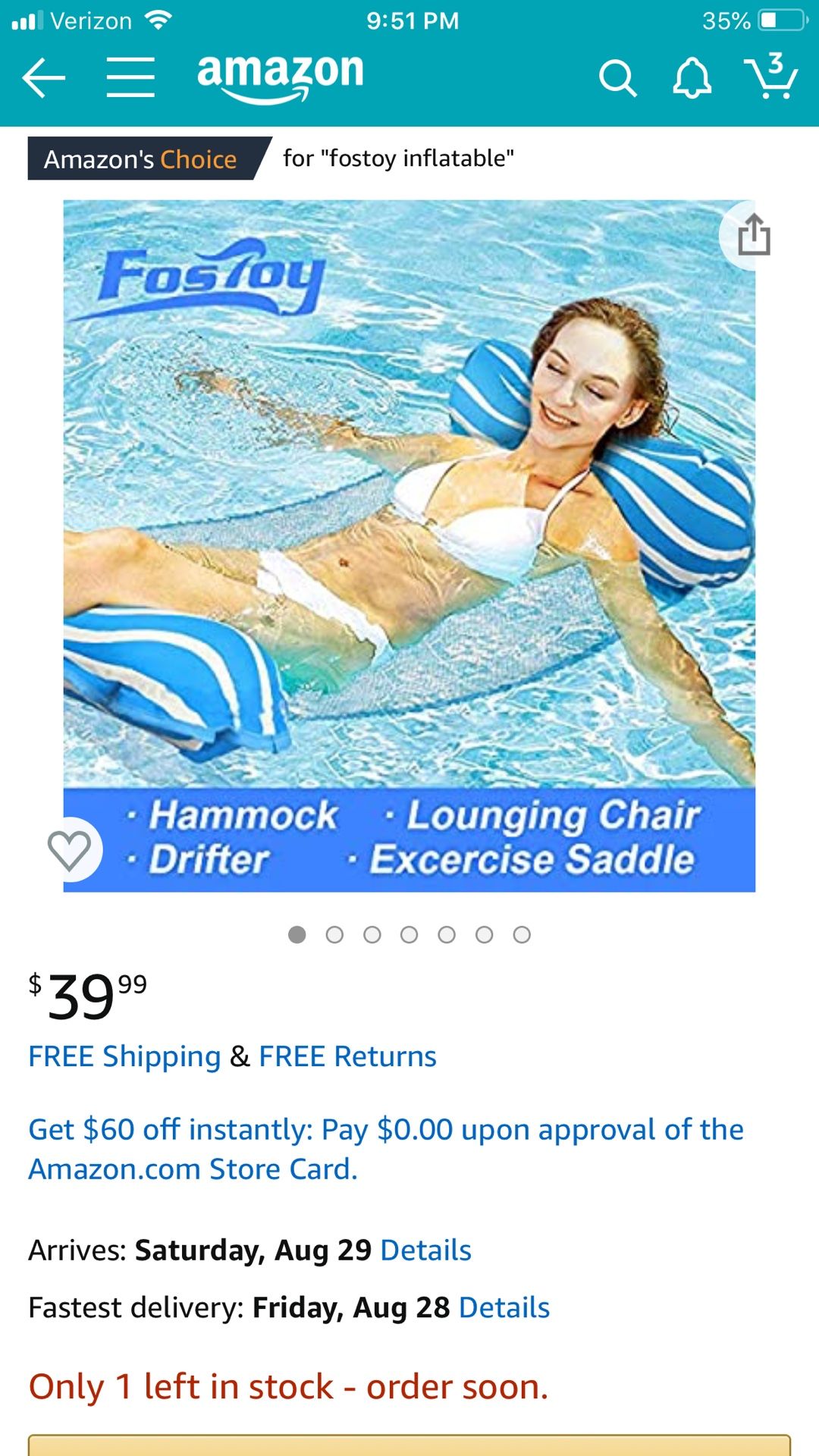The height and width of the screenshot is (1456, 819).
Task: Go back using the back arrow
Action: tap(43, 76)
